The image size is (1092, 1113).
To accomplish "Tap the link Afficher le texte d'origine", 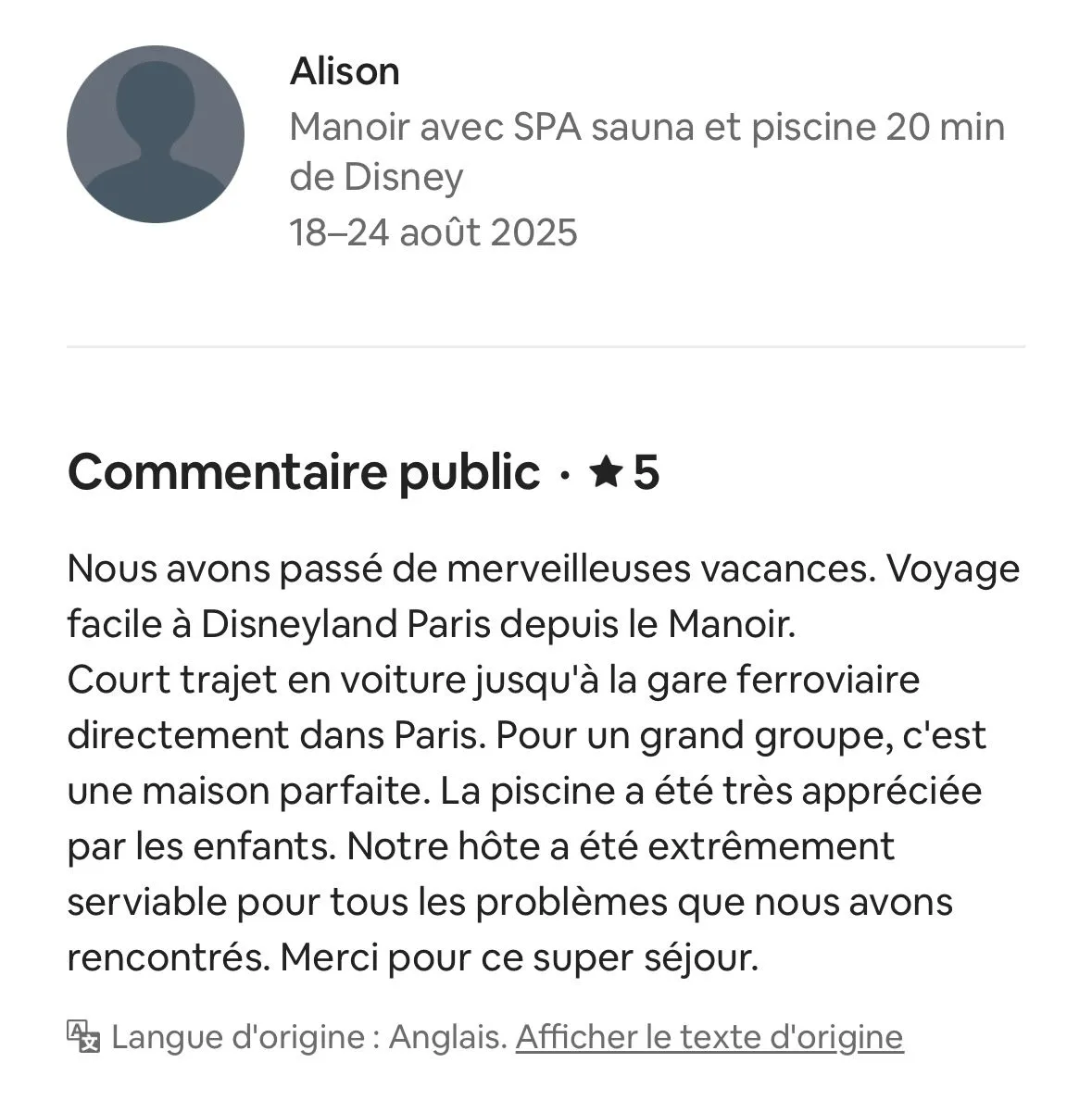I will pyautogui.click(x=709, y=1036).
